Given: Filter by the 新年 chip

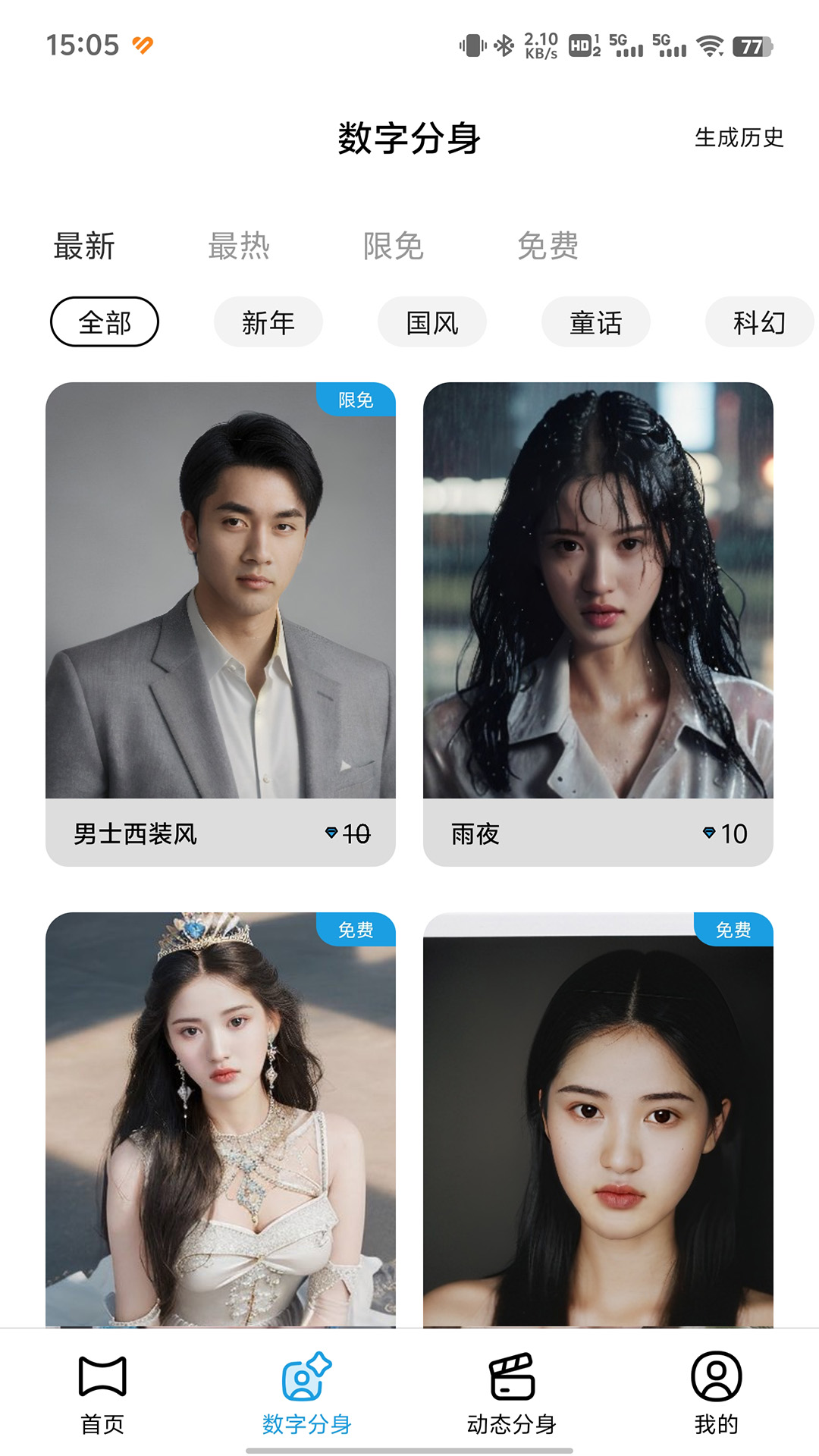Looking at the screenshot, I should coord(268,322).
